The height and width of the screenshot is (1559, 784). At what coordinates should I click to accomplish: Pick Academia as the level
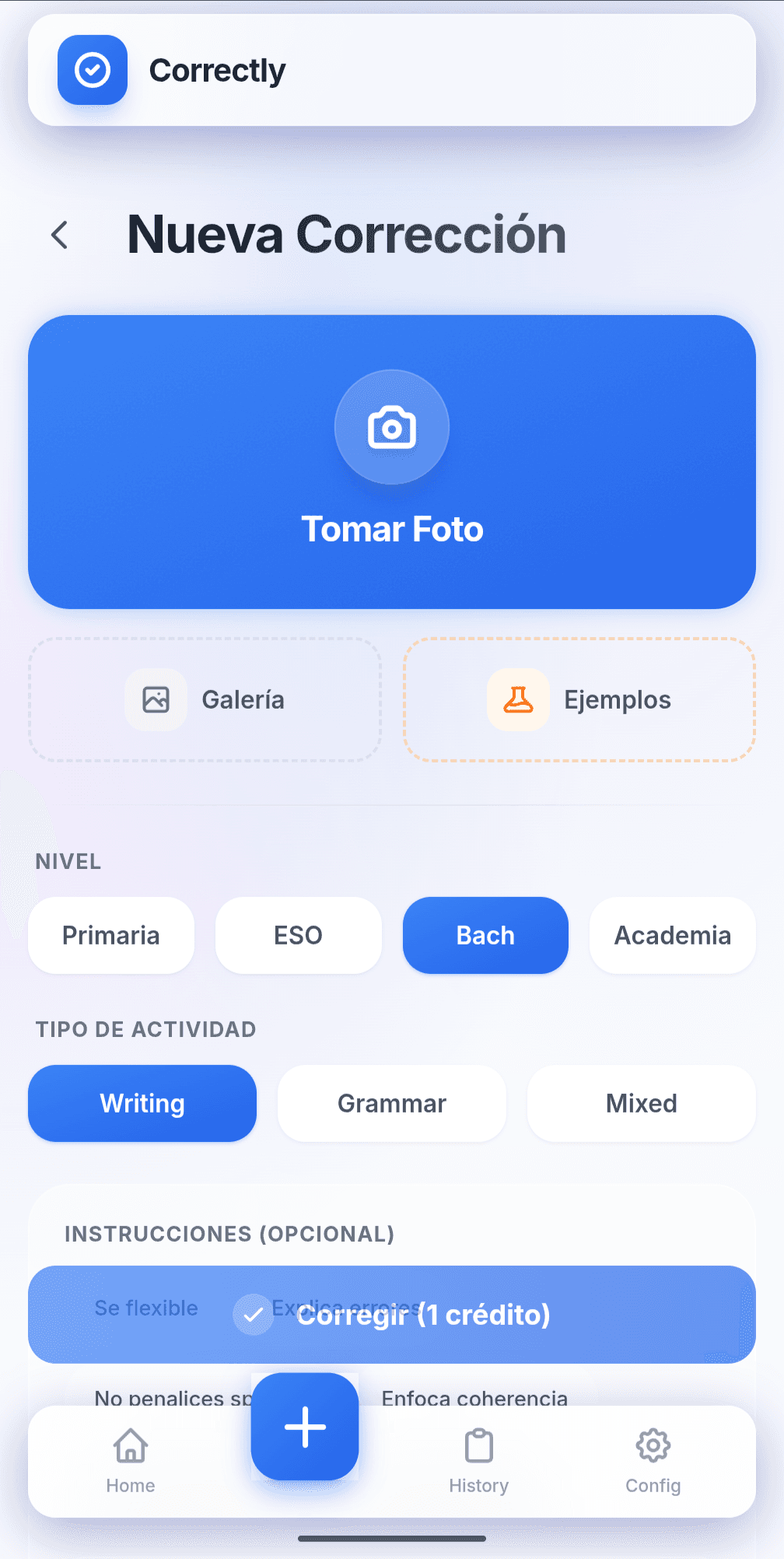tap(673, 935)
